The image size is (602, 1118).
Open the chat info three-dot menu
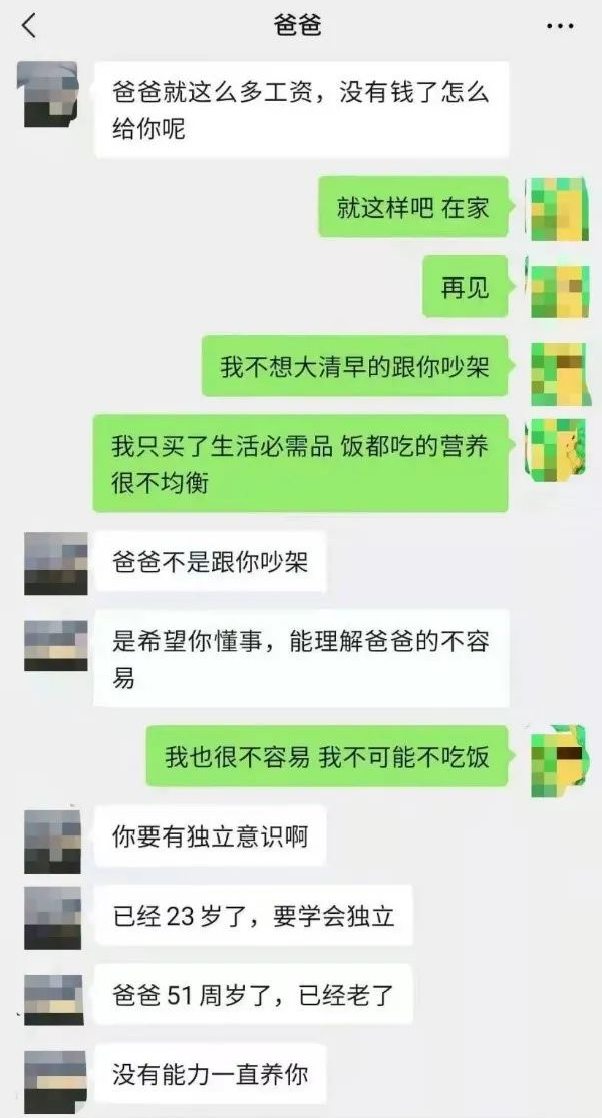pos(560,27)
